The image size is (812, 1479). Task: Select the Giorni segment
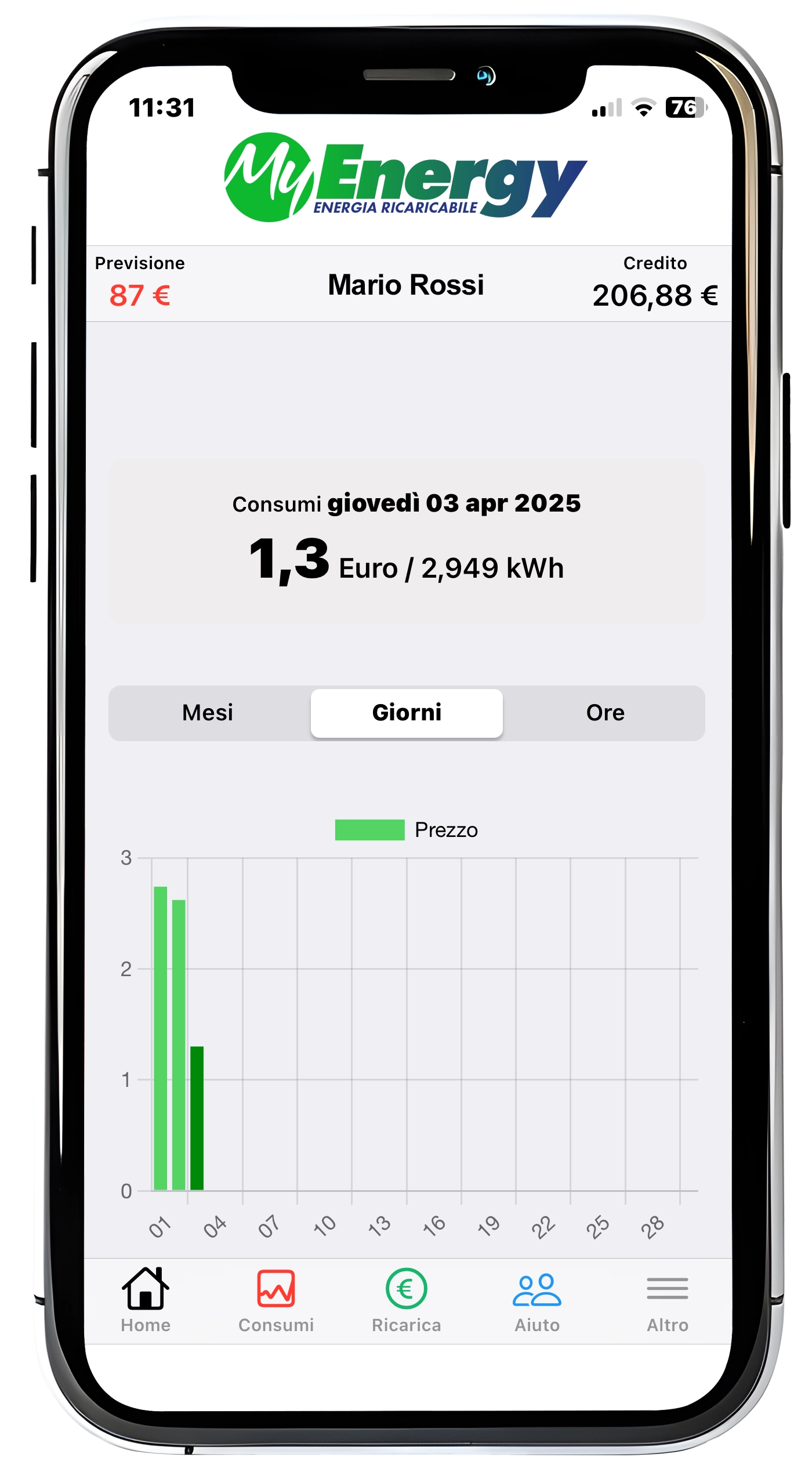click(x=407, y=713)
